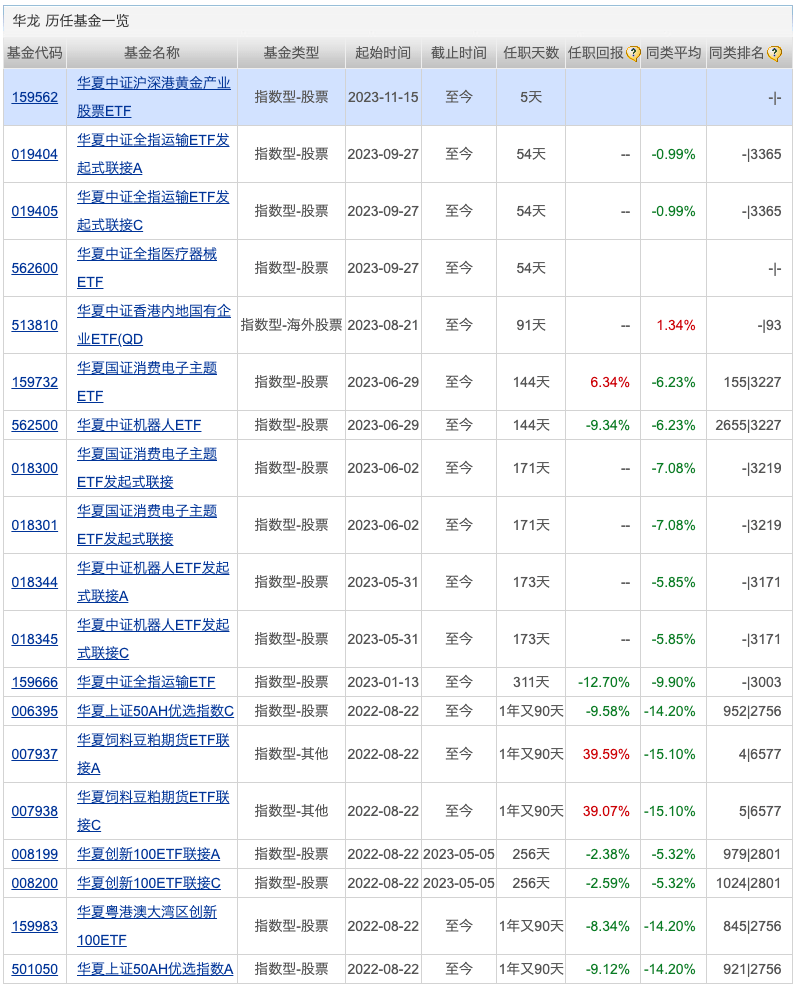Open 华夏粤港澳大湾区创新100ETF link
The width and height of the screenshot is (798, 986).
point(147,912)
